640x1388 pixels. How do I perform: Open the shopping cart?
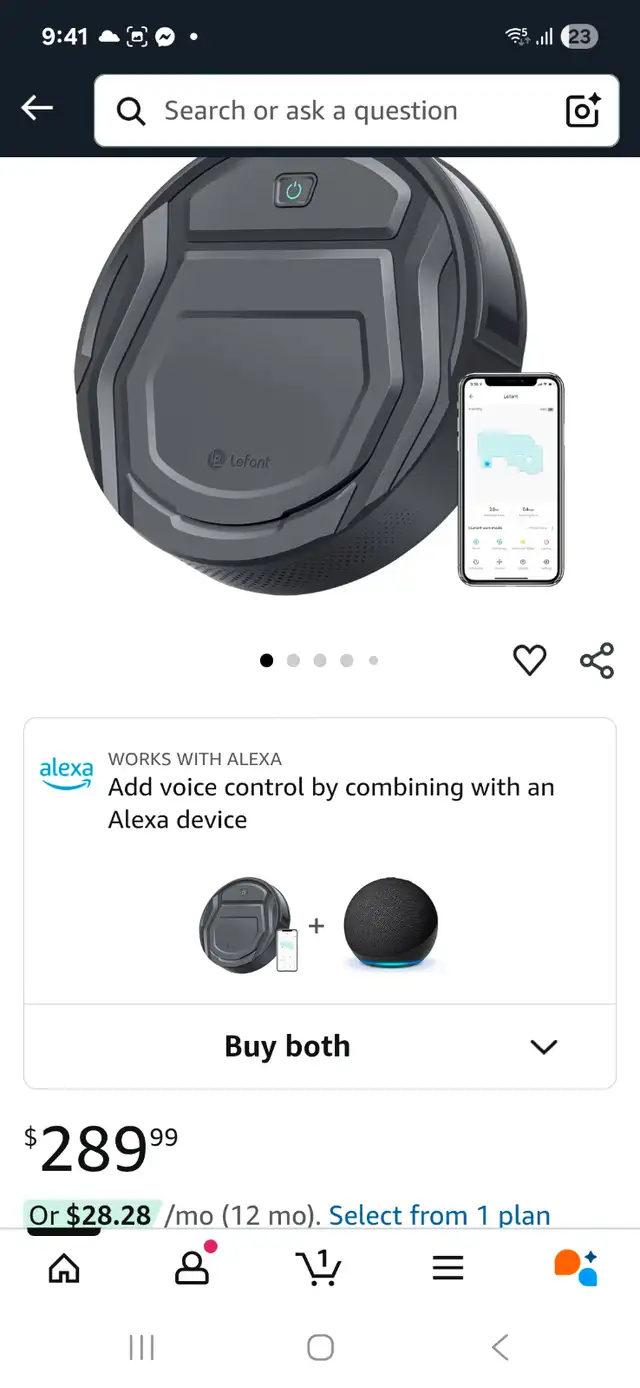click(x=319, y=1267)
